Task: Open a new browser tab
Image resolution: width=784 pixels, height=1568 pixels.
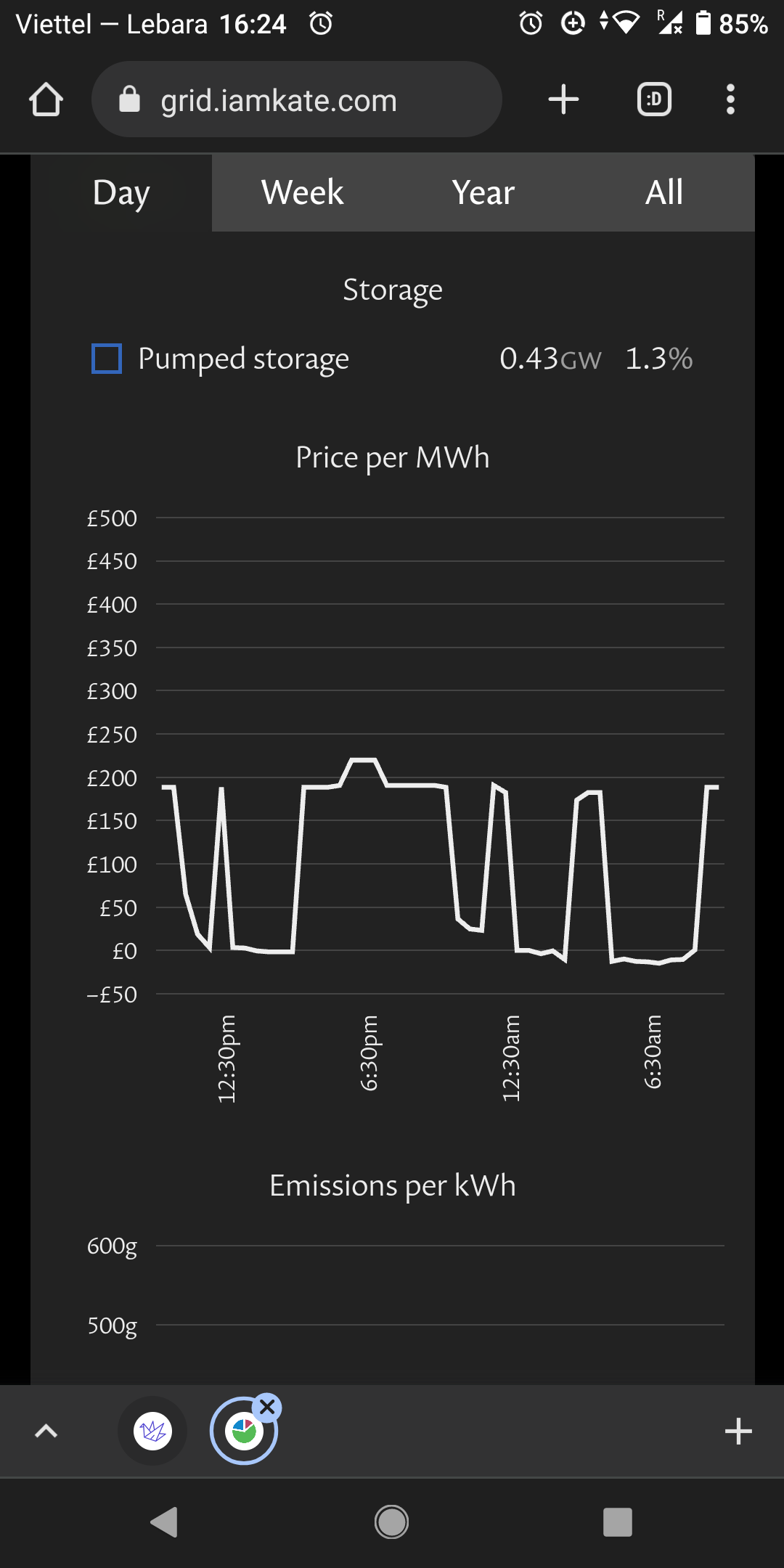Action: pos(563,99)
